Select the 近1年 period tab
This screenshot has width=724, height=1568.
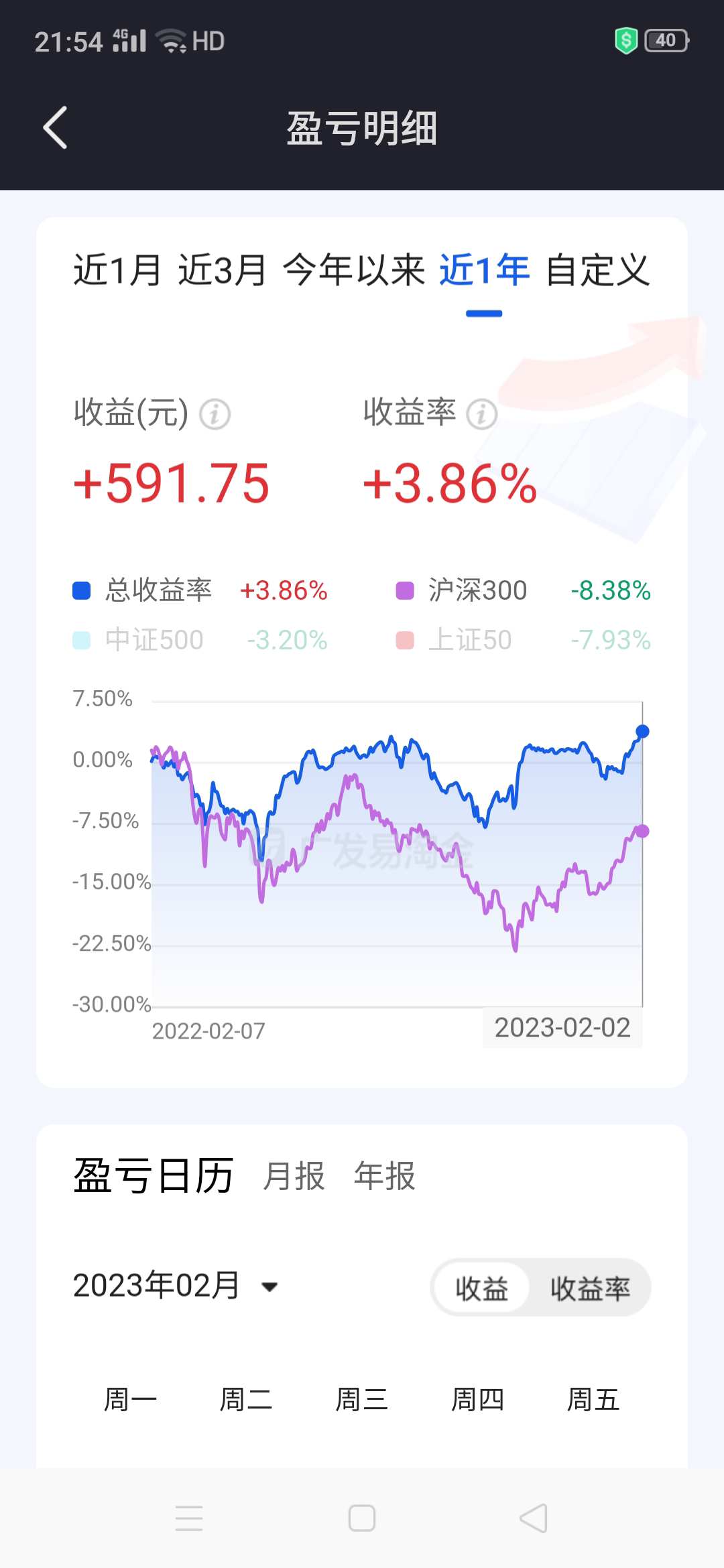pyautogui.click(x=484, y=271)
